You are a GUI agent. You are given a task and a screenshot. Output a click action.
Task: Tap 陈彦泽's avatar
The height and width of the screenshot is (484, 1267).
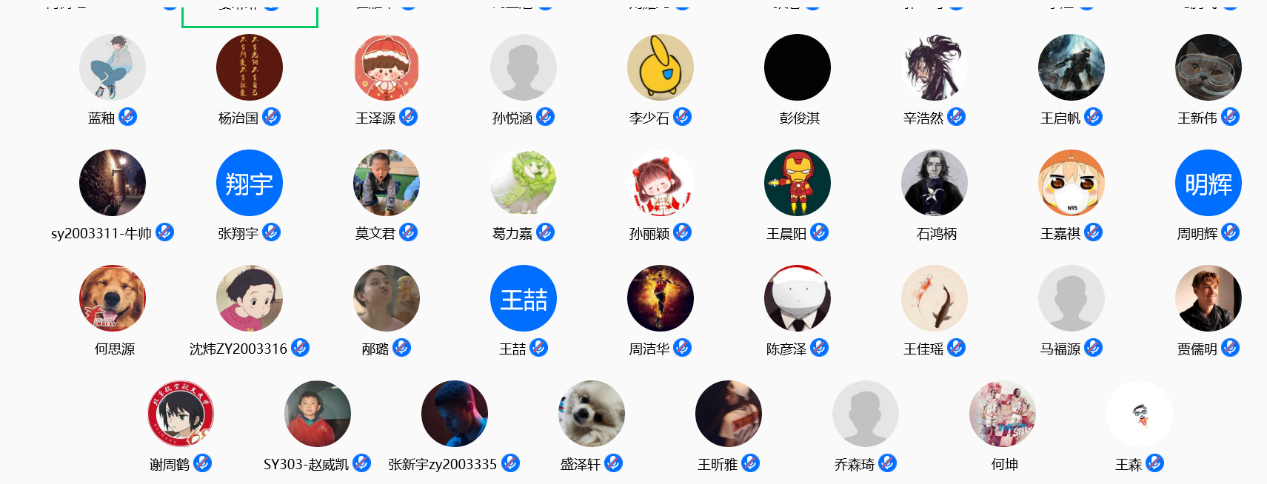tap(797, 298)
